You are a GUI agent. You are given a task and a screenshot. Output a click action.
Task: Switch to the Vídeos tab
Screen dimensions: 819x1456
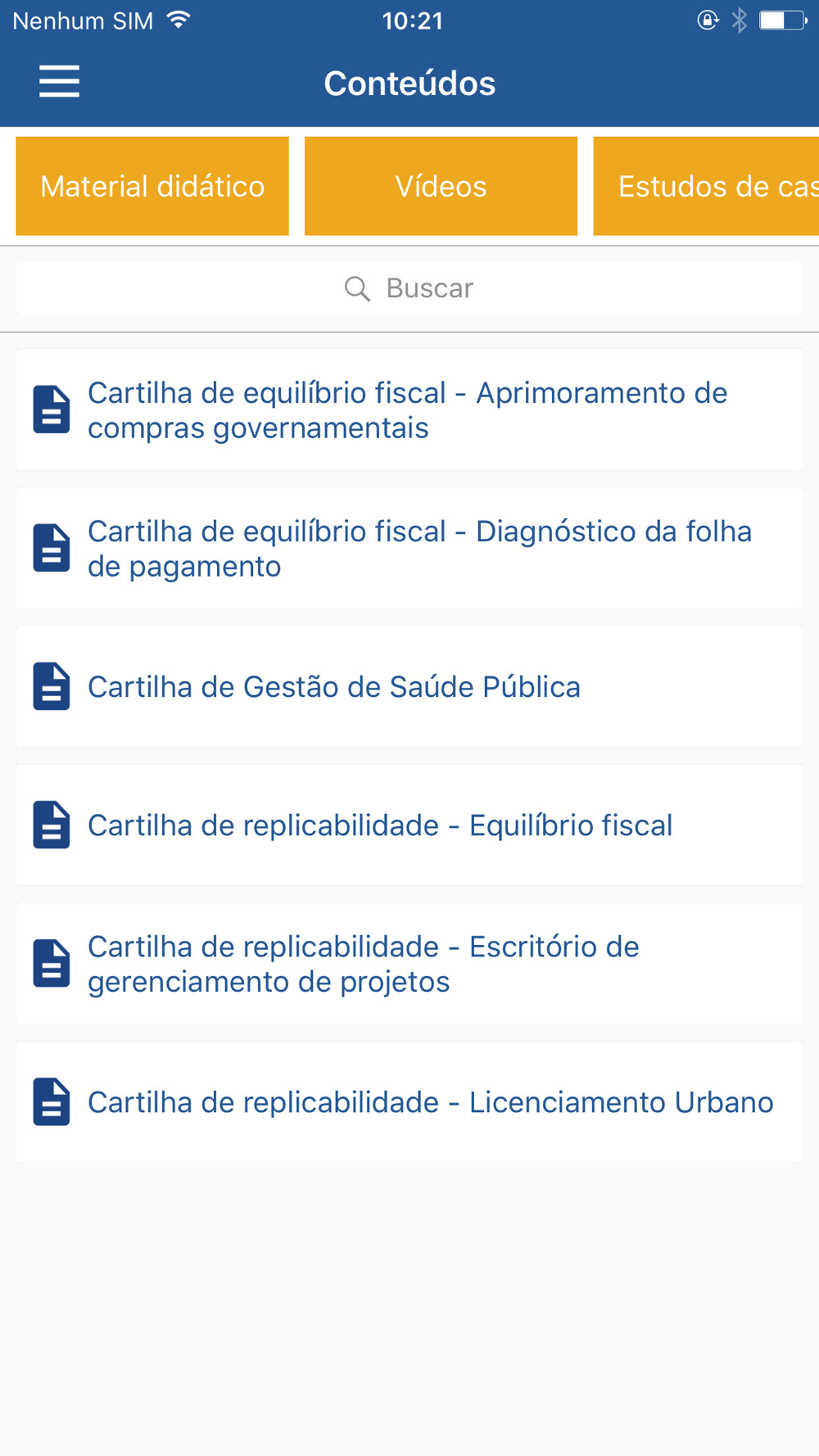click(x=441, y=186)
